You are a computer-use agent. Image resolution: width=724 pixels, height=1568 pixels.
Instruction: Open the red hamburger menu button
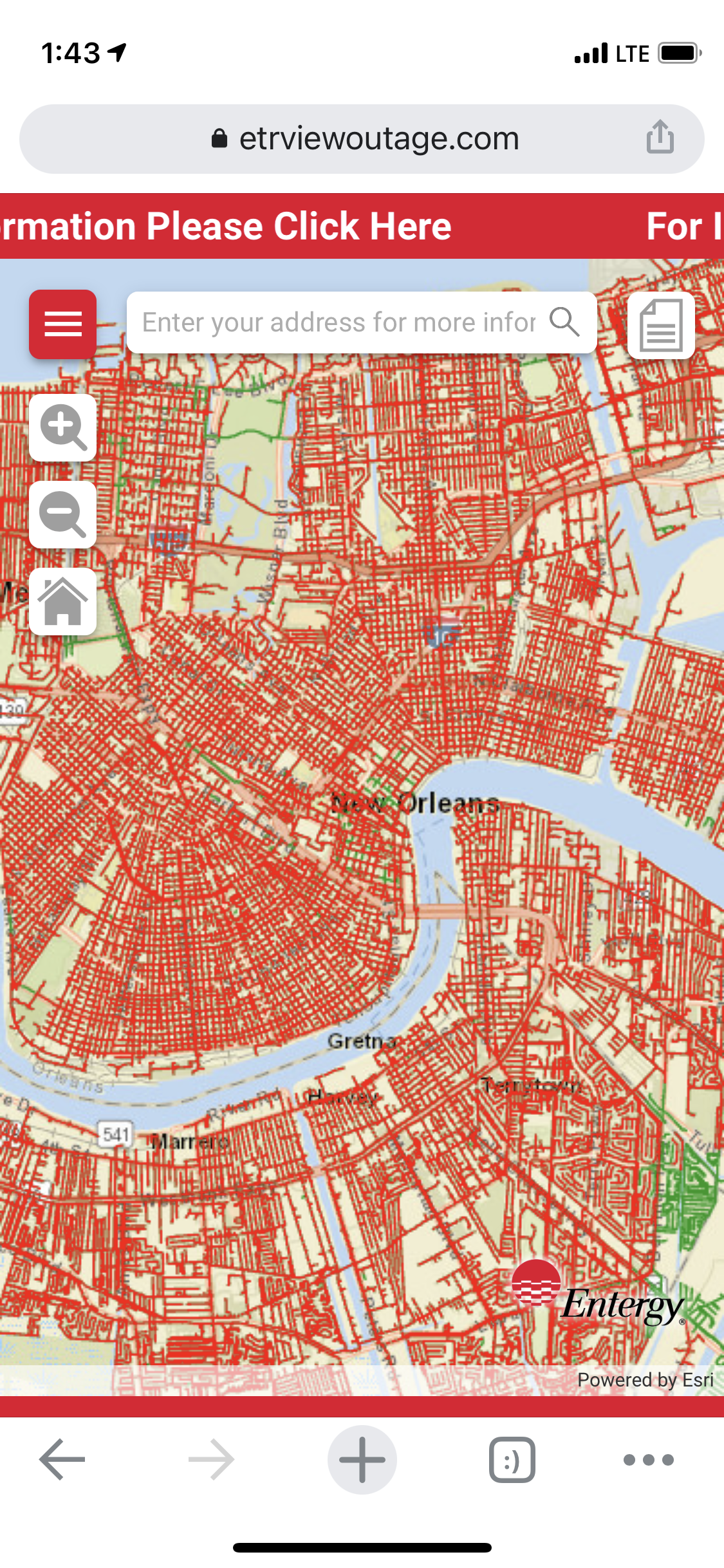62,324
